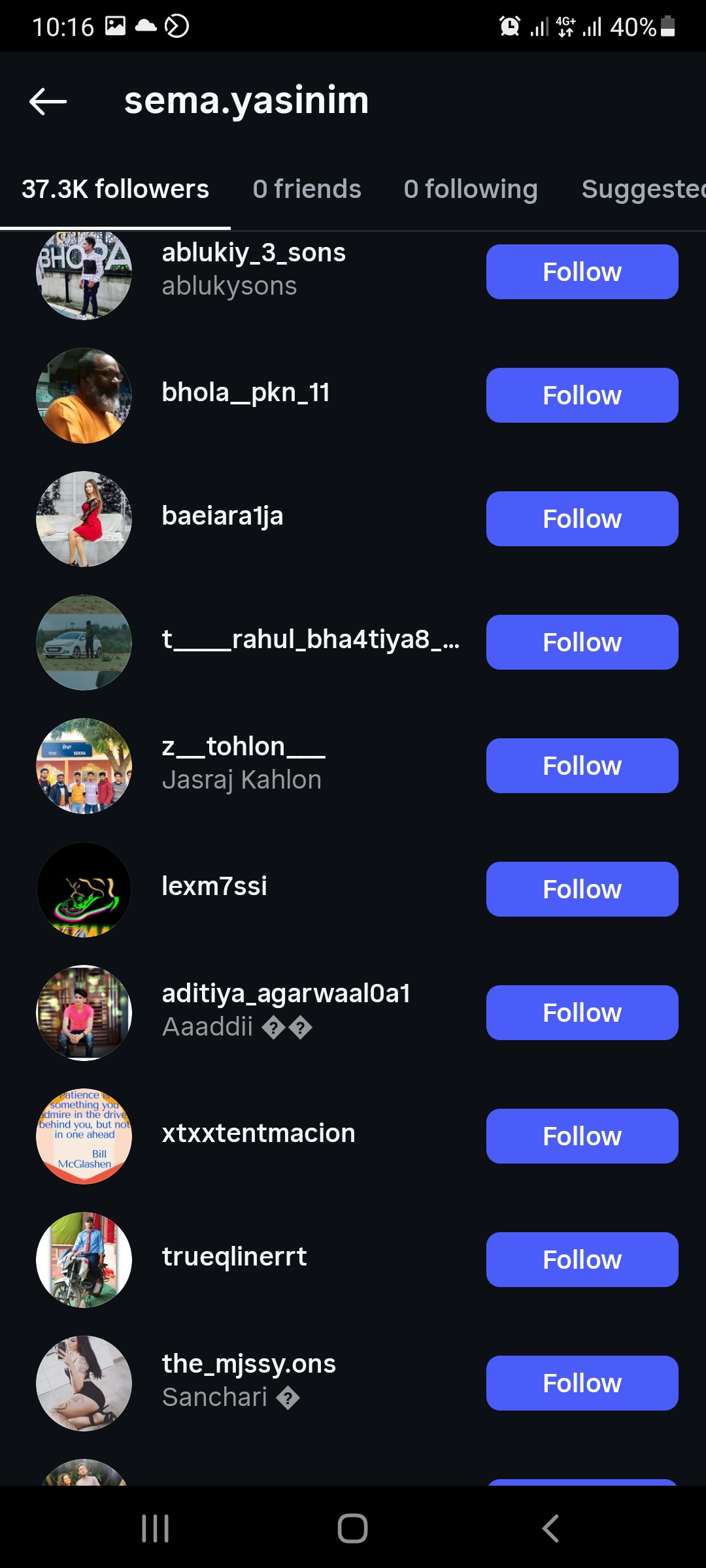Open baeiara1ja's profile picture
Viewport: 706px width, 1568px height.
(x=84, y=519)
